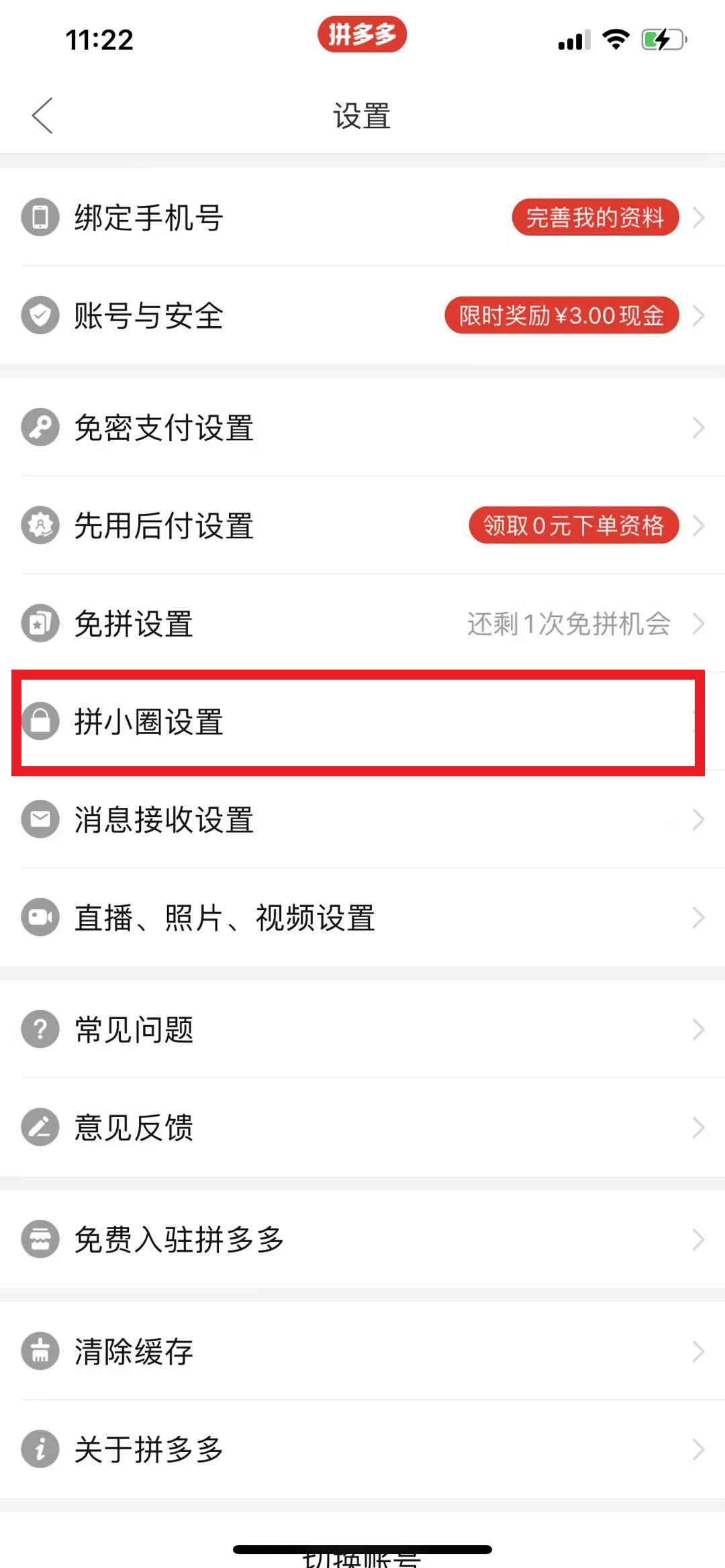Open 拼小圈设置
This screenshot has width=725, height=1568.
point(362,721)
